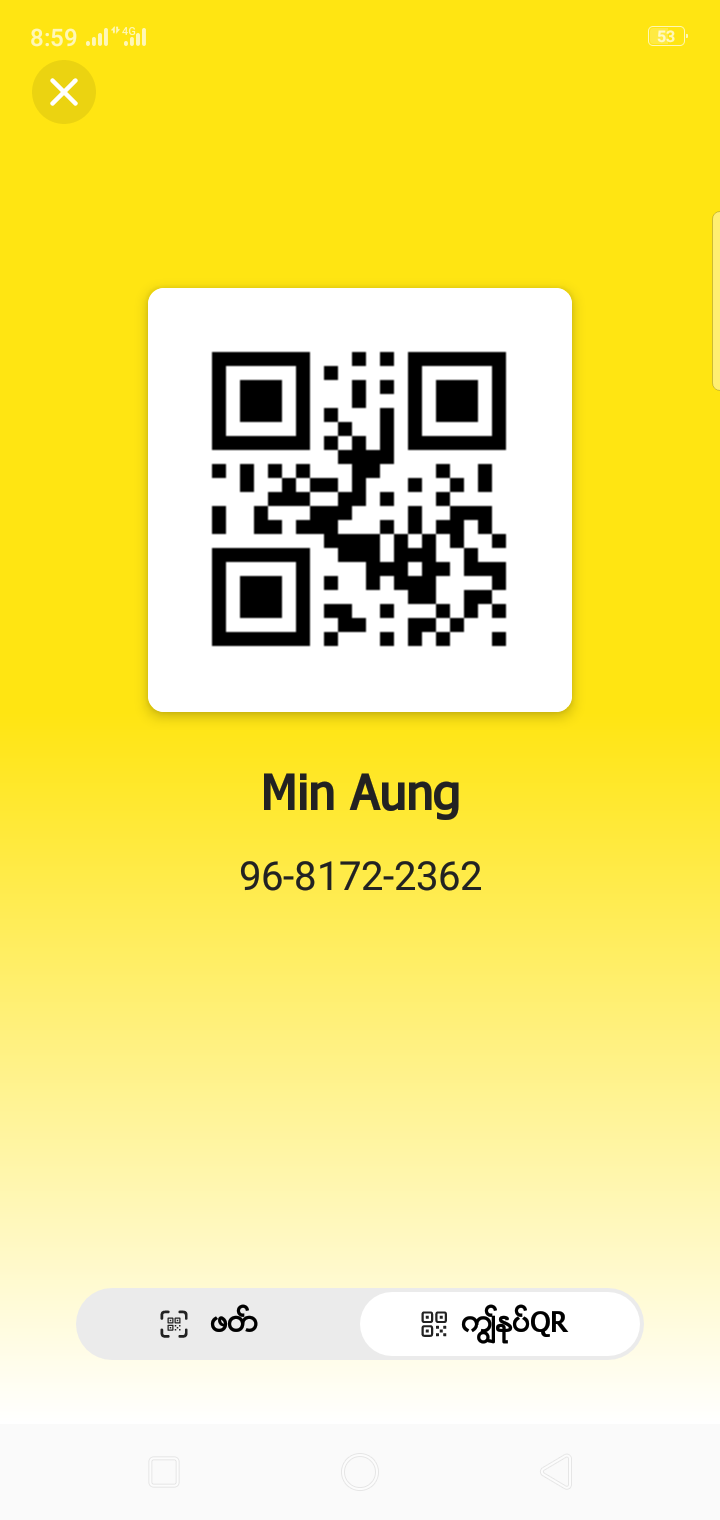Go to the home screen
The width and height of the screenshot is (720, 1520).
pos(360,1471)
